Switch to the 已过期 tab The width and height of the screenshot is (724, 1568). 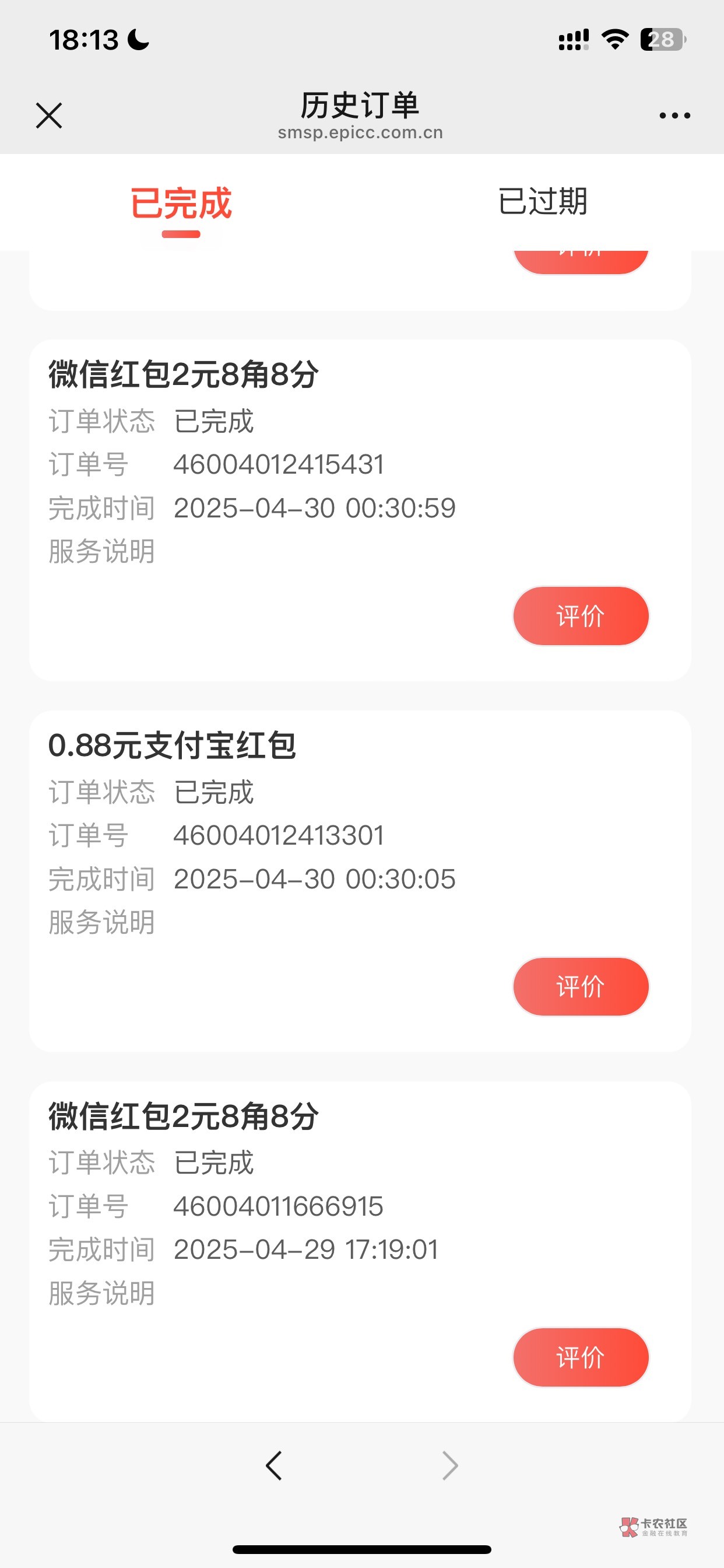point(542,202)
